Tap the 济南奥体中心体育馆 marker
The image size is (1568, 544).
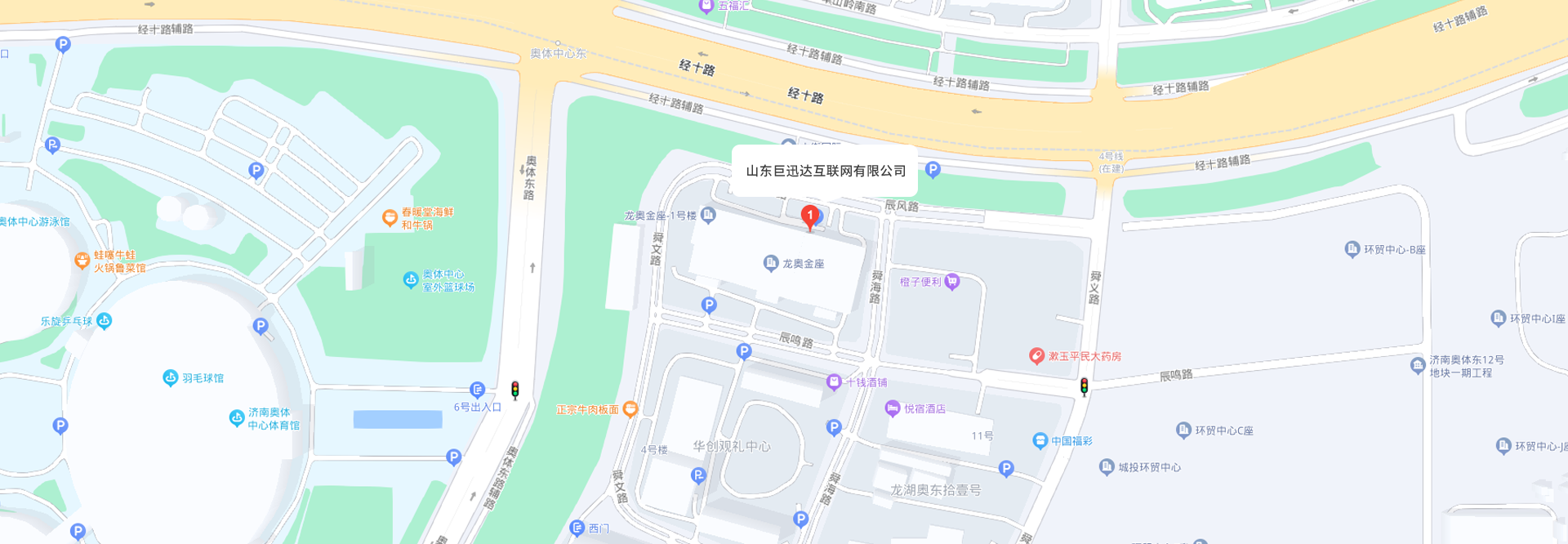pyautogui.click(x=237, y=418)
